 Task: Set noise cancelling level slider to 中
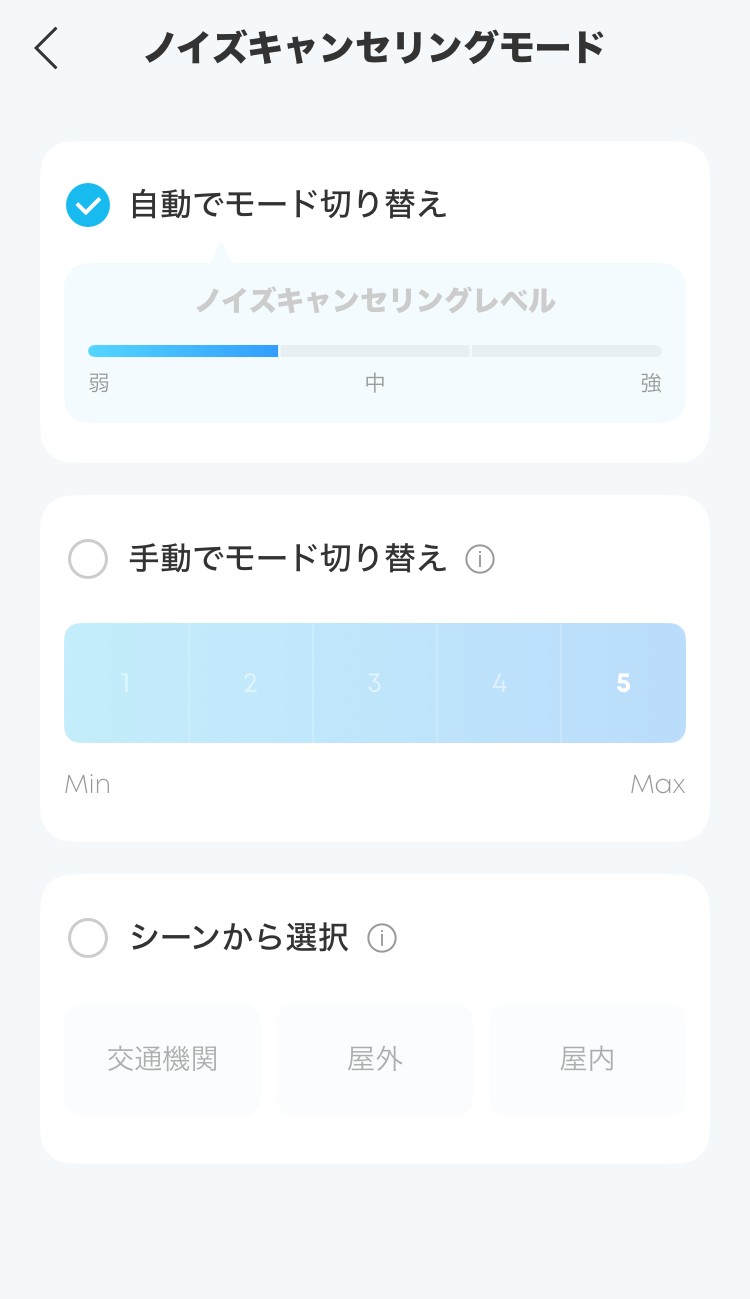click(x=374, y=350)
